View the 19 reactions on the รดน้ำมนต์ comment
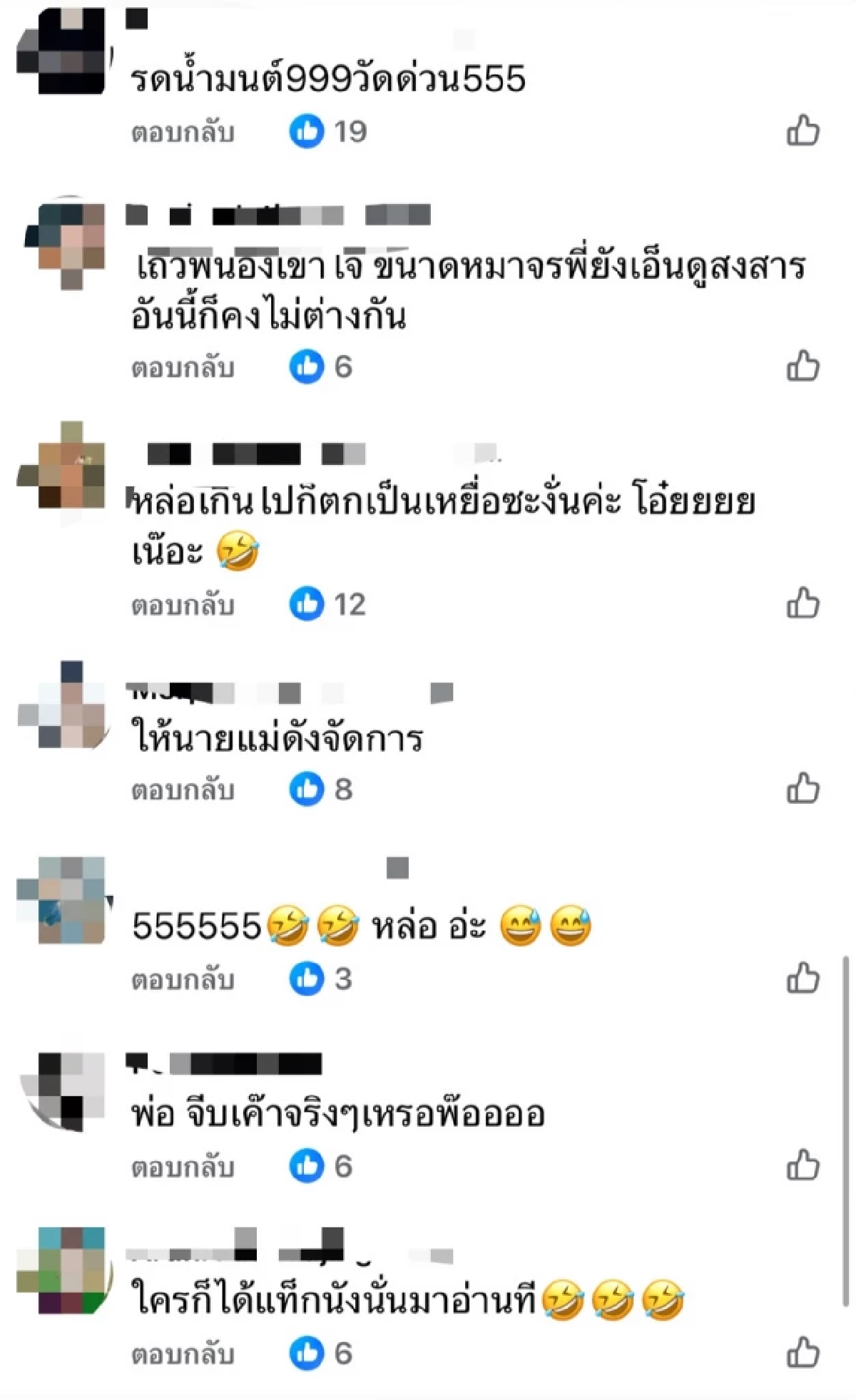This screenshot has width=856, height=1400. (328, 132)
